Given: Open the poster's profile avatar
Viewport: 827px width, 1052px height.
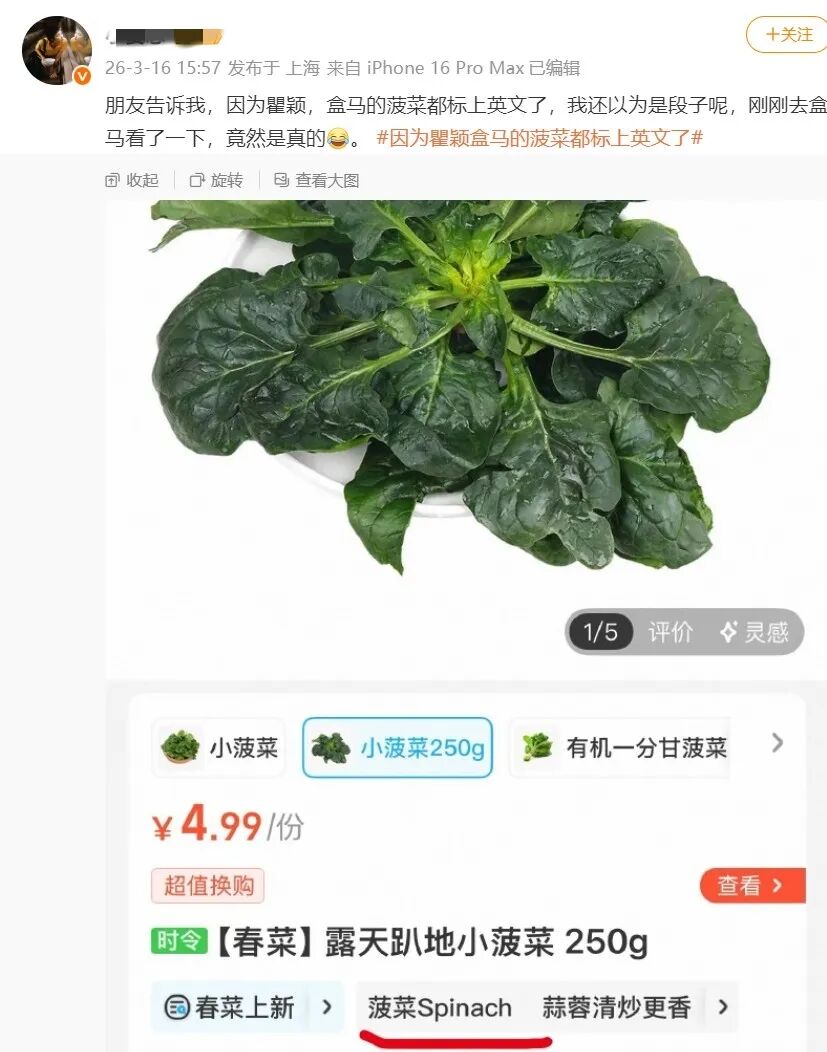Looking at the screenshot, I should [x=57, y=50].
